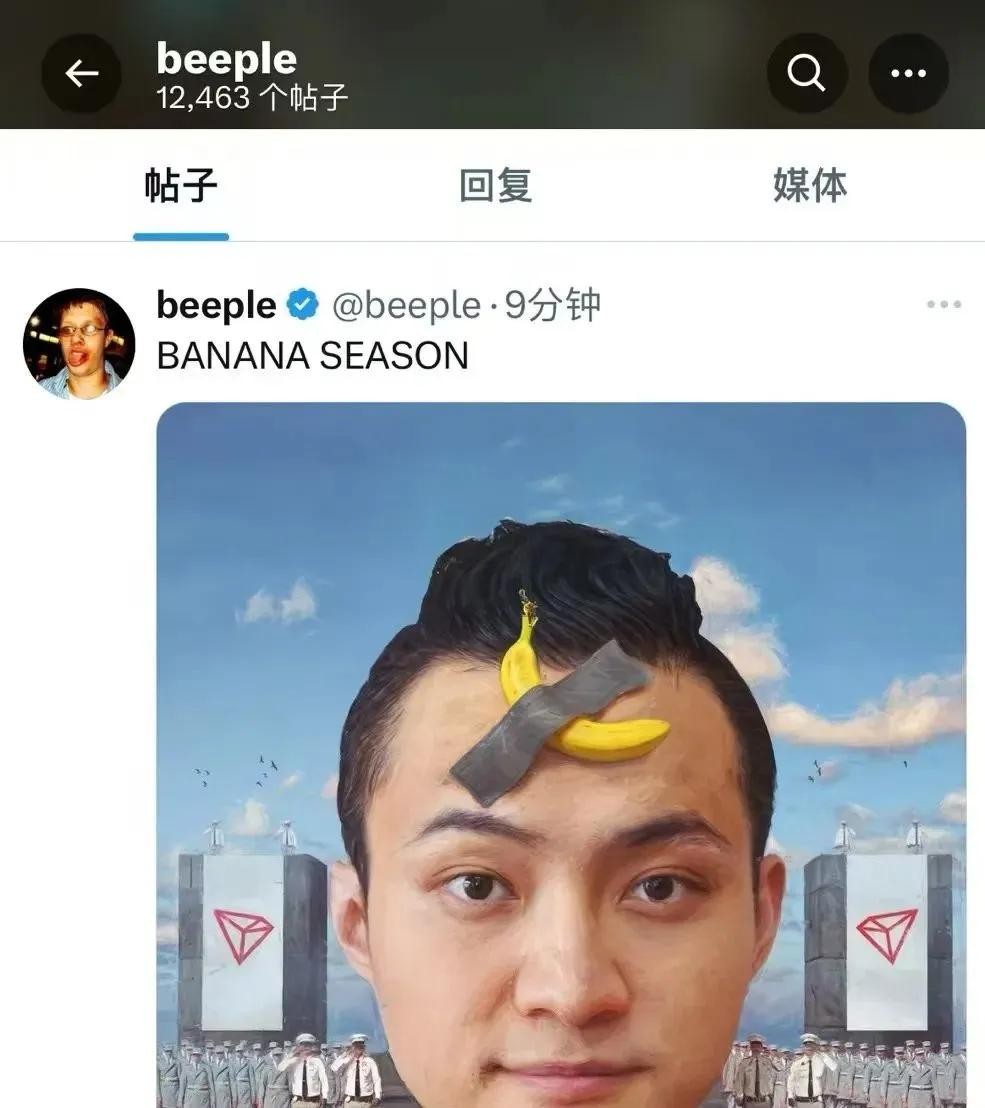Open beeple's avatar on the post
Screen dimensions: 985x1108
[x=79, y=344]
